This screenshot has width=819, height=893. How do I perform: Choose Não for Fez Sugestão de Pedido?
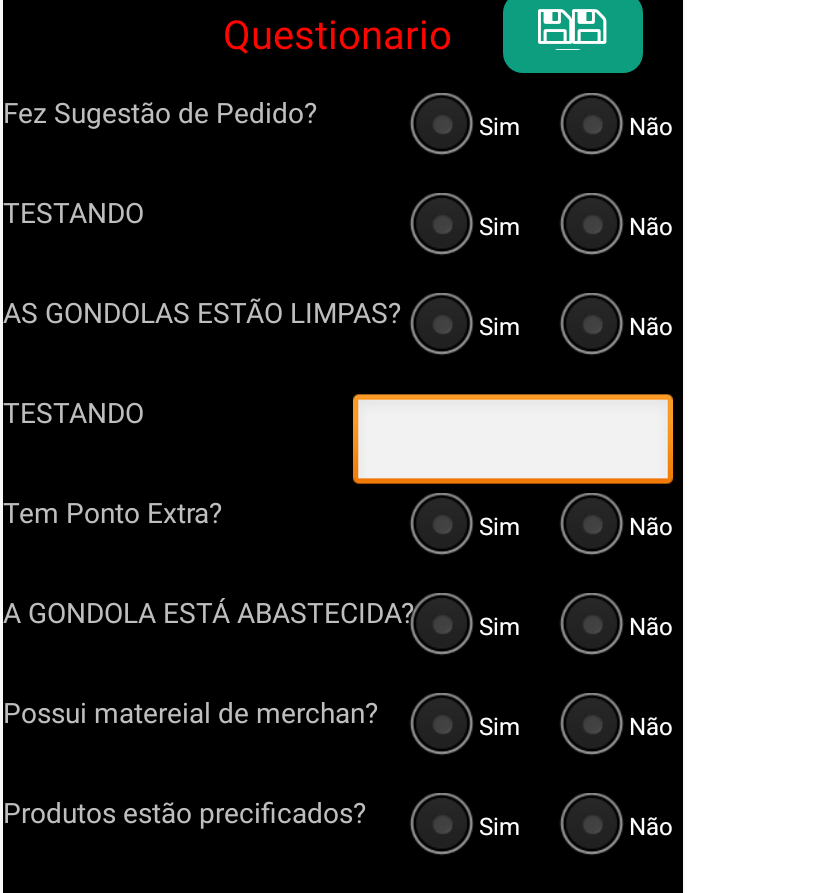tap(592, 124)
